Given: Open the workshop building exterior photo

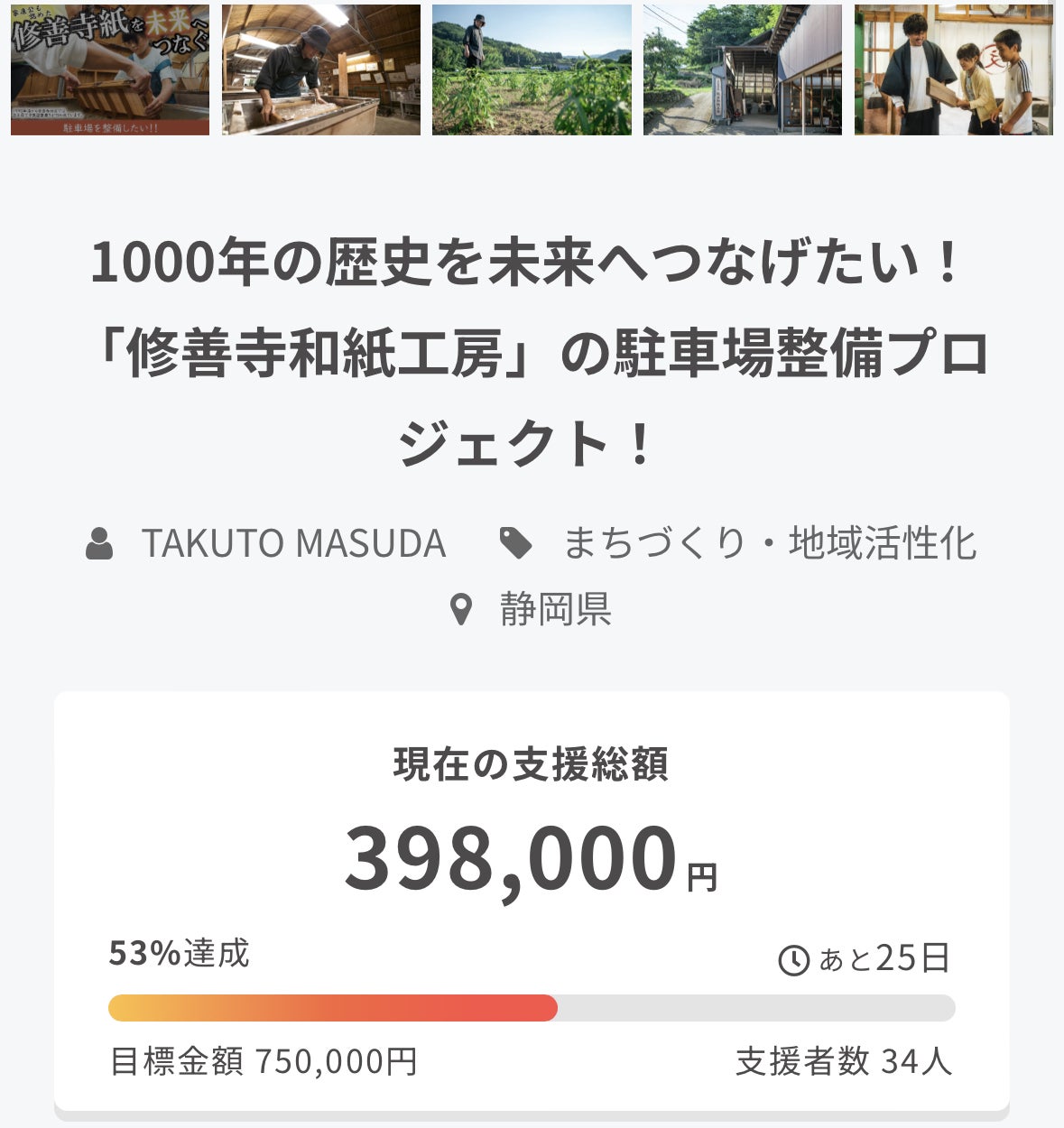Looking at the screenshot, I should (742, 69).
